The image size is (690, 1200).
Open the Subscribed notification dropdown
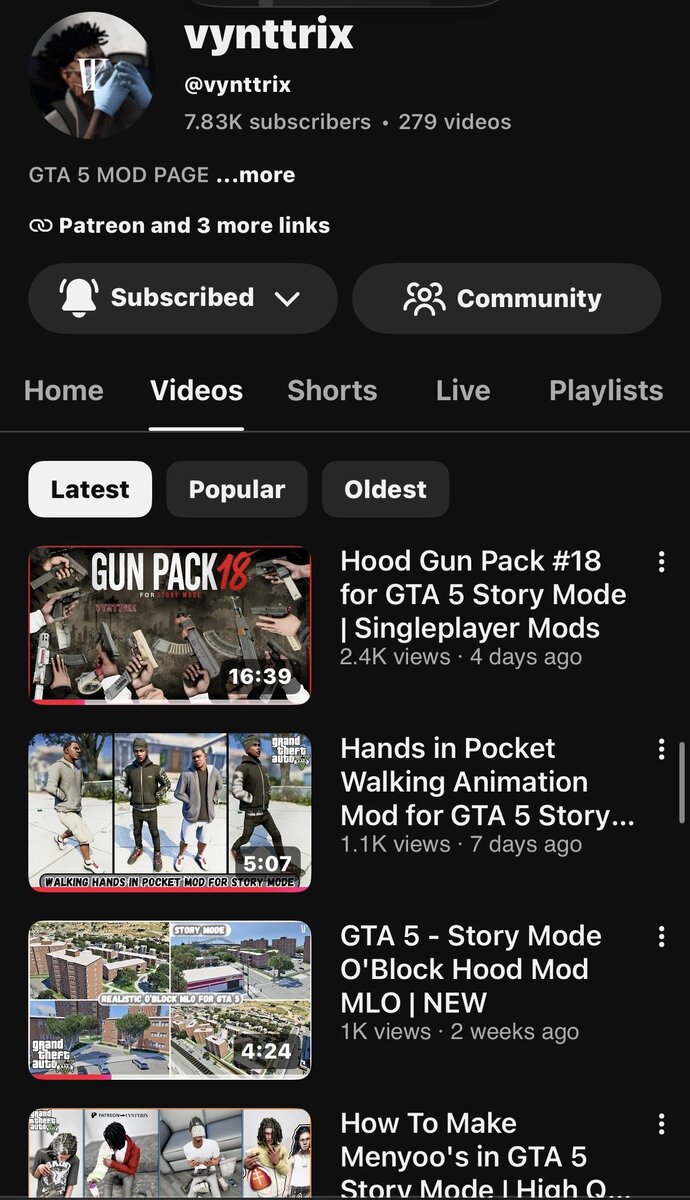183,298
